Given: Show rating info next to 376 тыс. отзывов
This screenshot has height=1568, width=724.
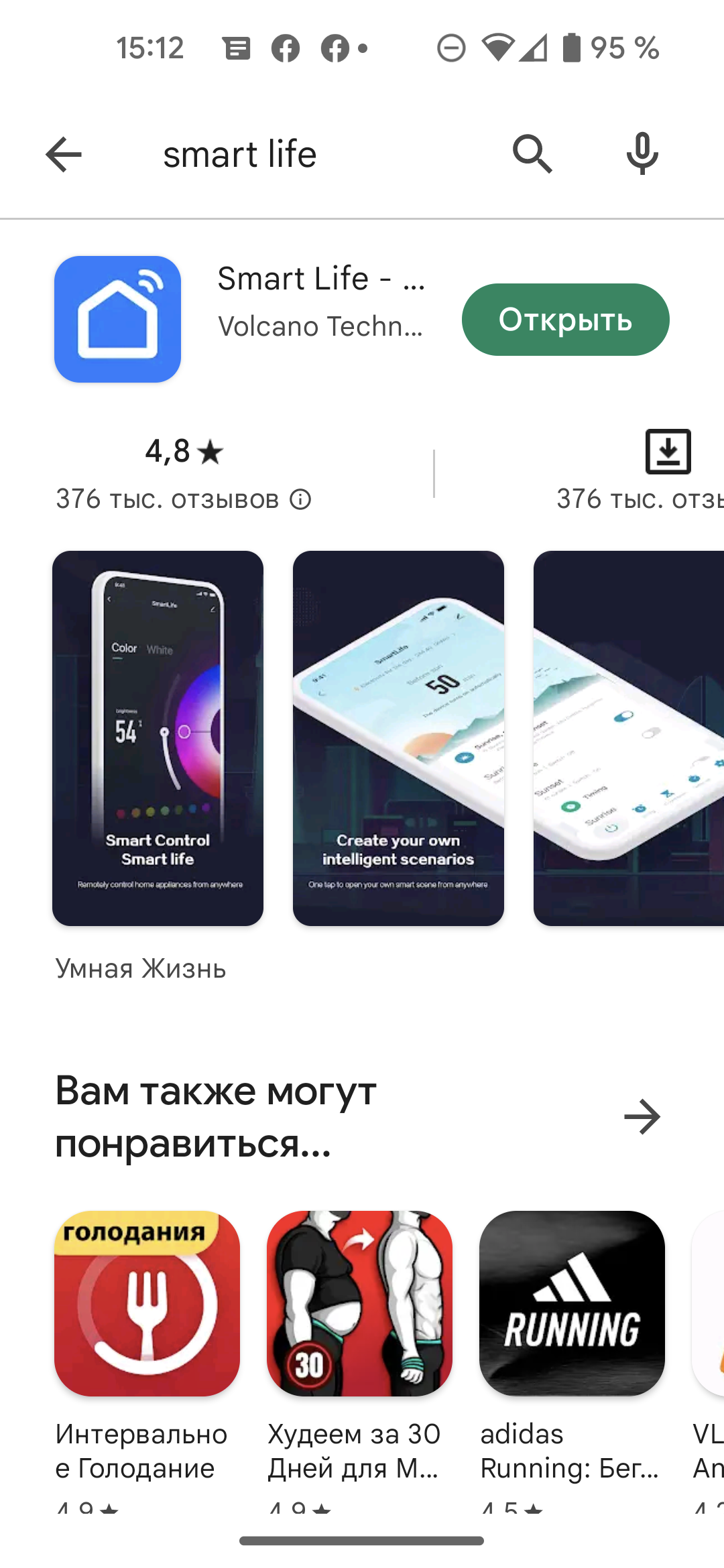Looking at the screenshot, I should pos(300,499).
